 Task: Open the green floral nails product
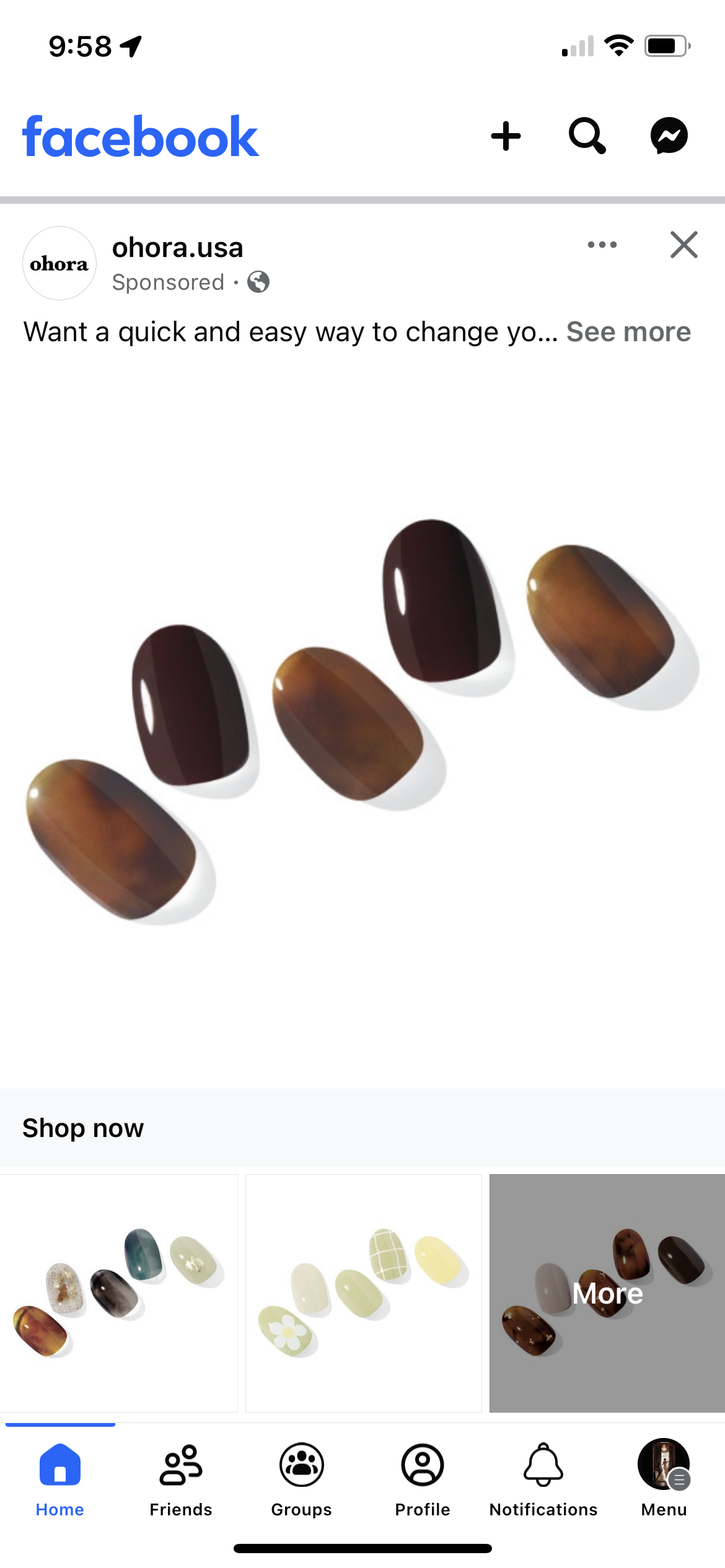(363, 1293)
